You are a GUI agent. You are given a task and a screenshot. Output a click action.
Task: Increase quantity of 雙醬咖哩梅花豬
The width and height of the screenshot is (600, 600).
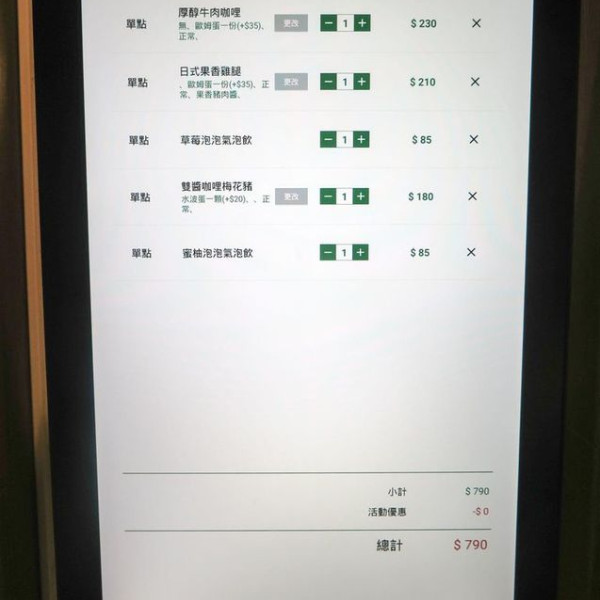coord(361,197)
